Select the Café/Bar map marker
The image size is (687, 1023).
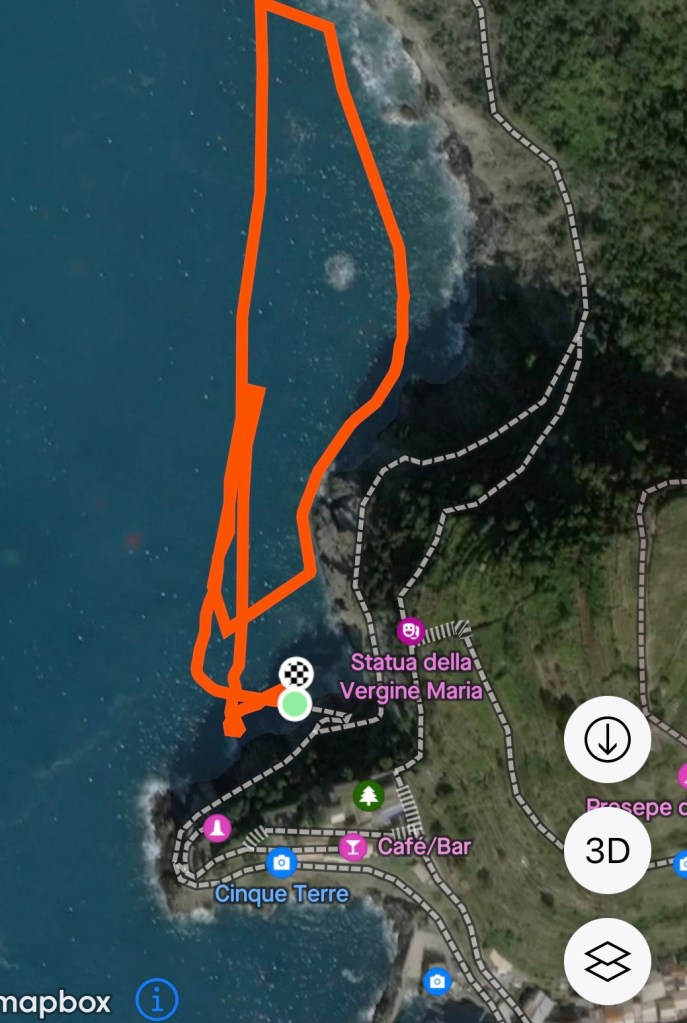coord(352,847)
